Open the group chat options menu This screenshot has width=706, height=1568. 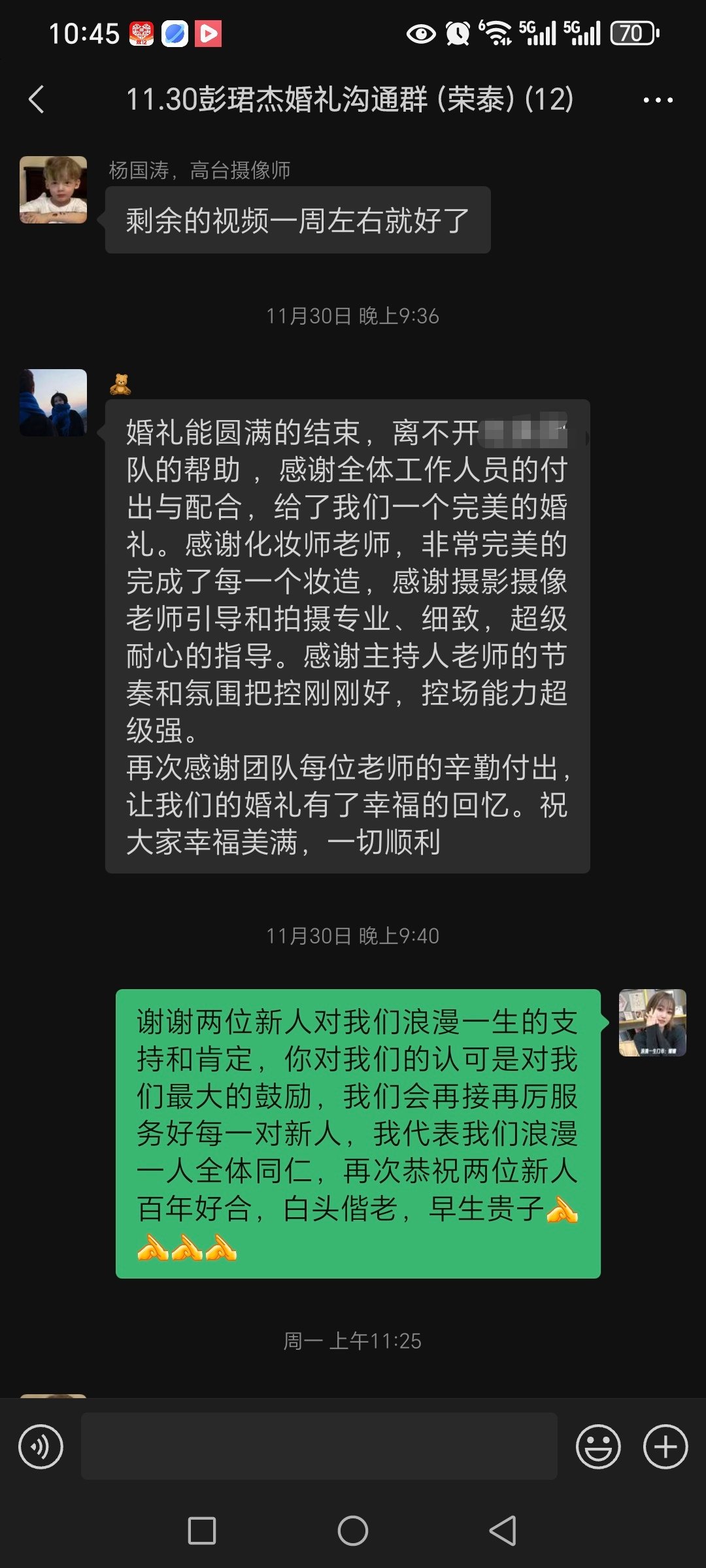click(658, 100)
